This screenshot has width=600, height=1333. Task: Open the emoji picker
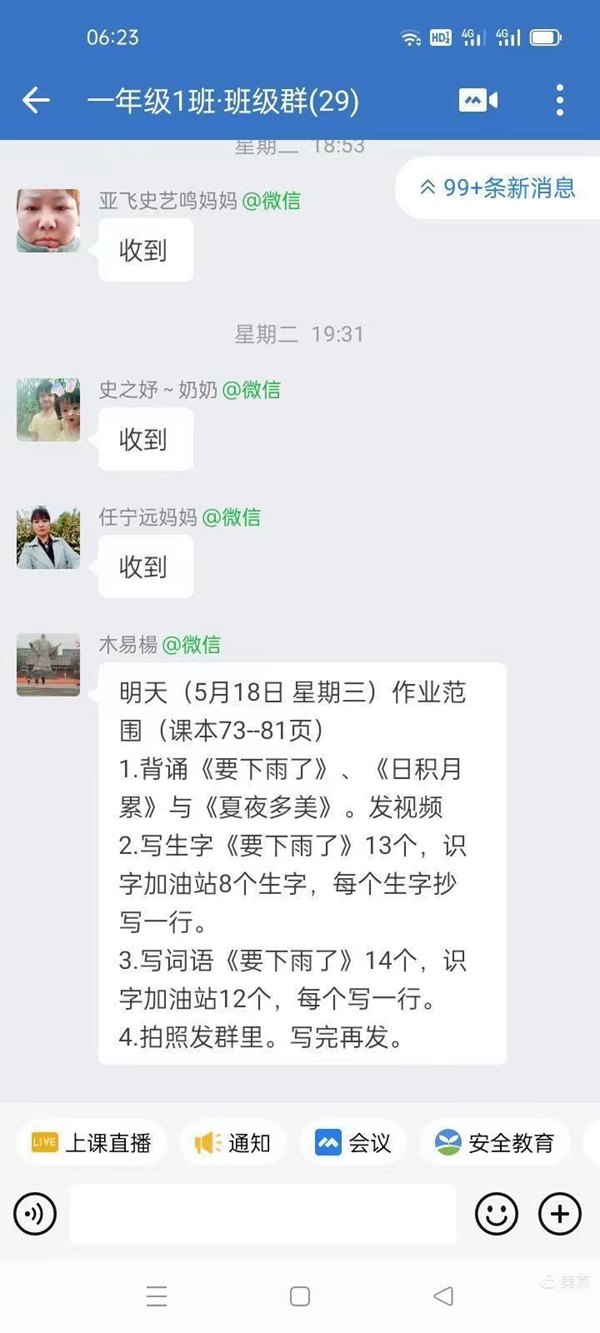[496, 1215]
